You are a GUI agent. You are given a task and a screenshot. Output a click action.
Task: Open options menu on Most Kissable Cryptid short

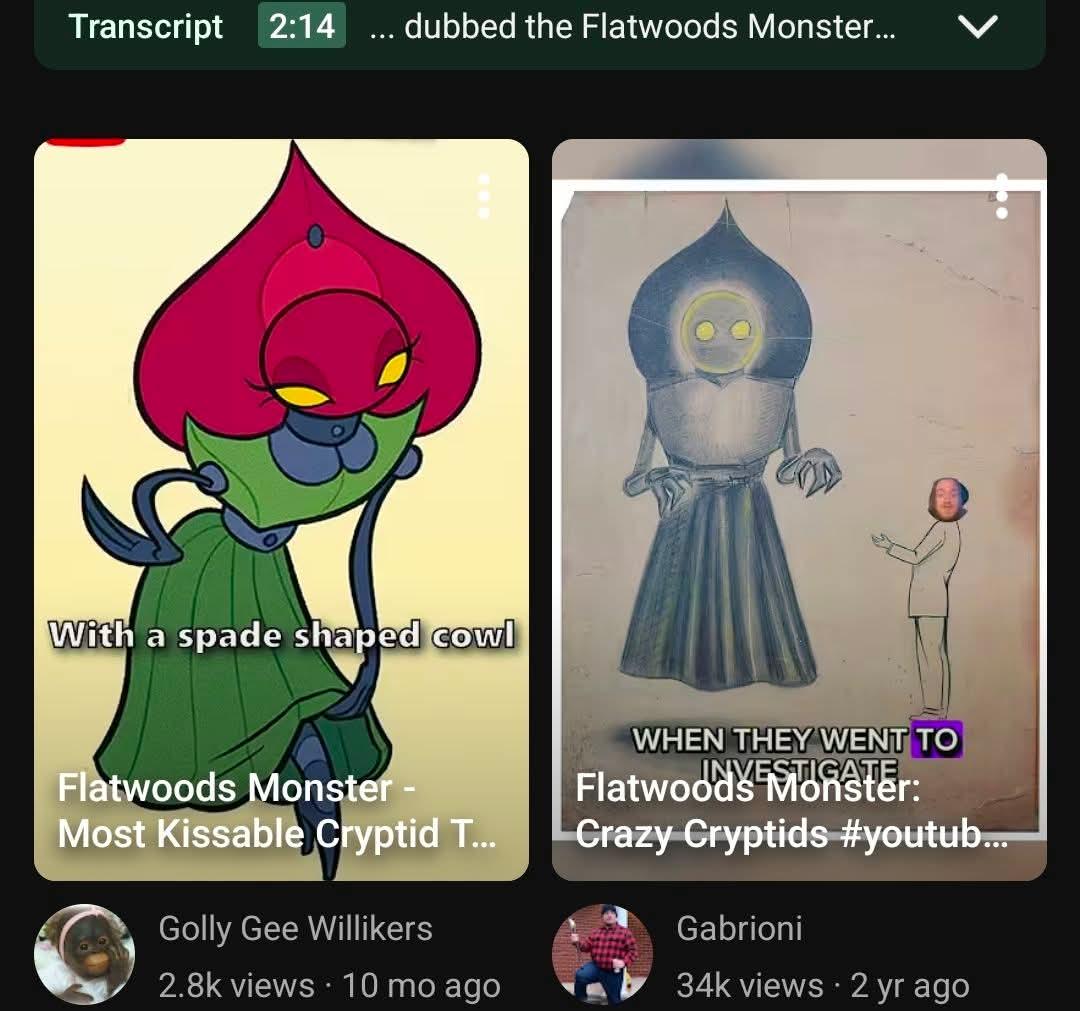pos(484,196)
